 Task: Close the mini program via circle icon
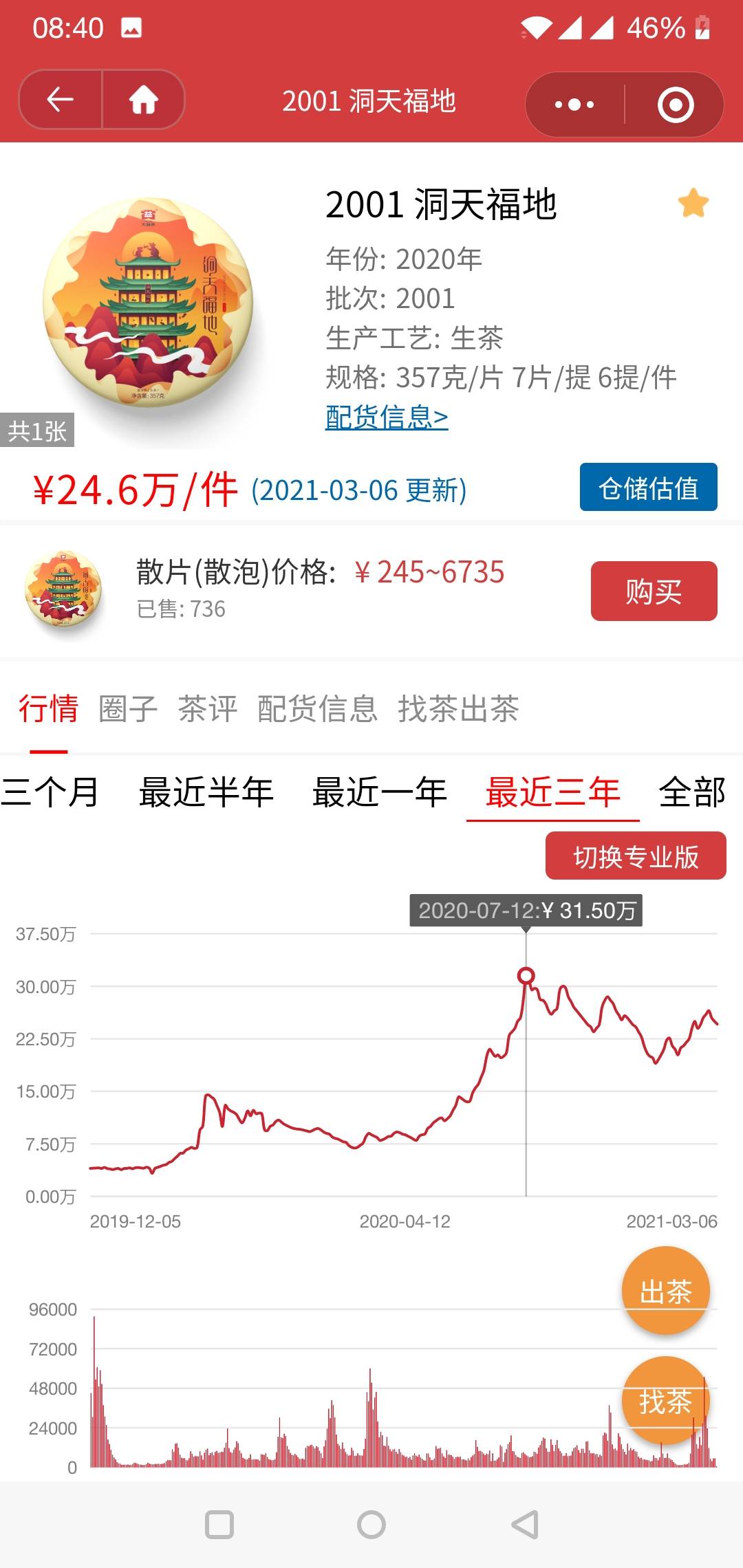[x=675, y=105]
